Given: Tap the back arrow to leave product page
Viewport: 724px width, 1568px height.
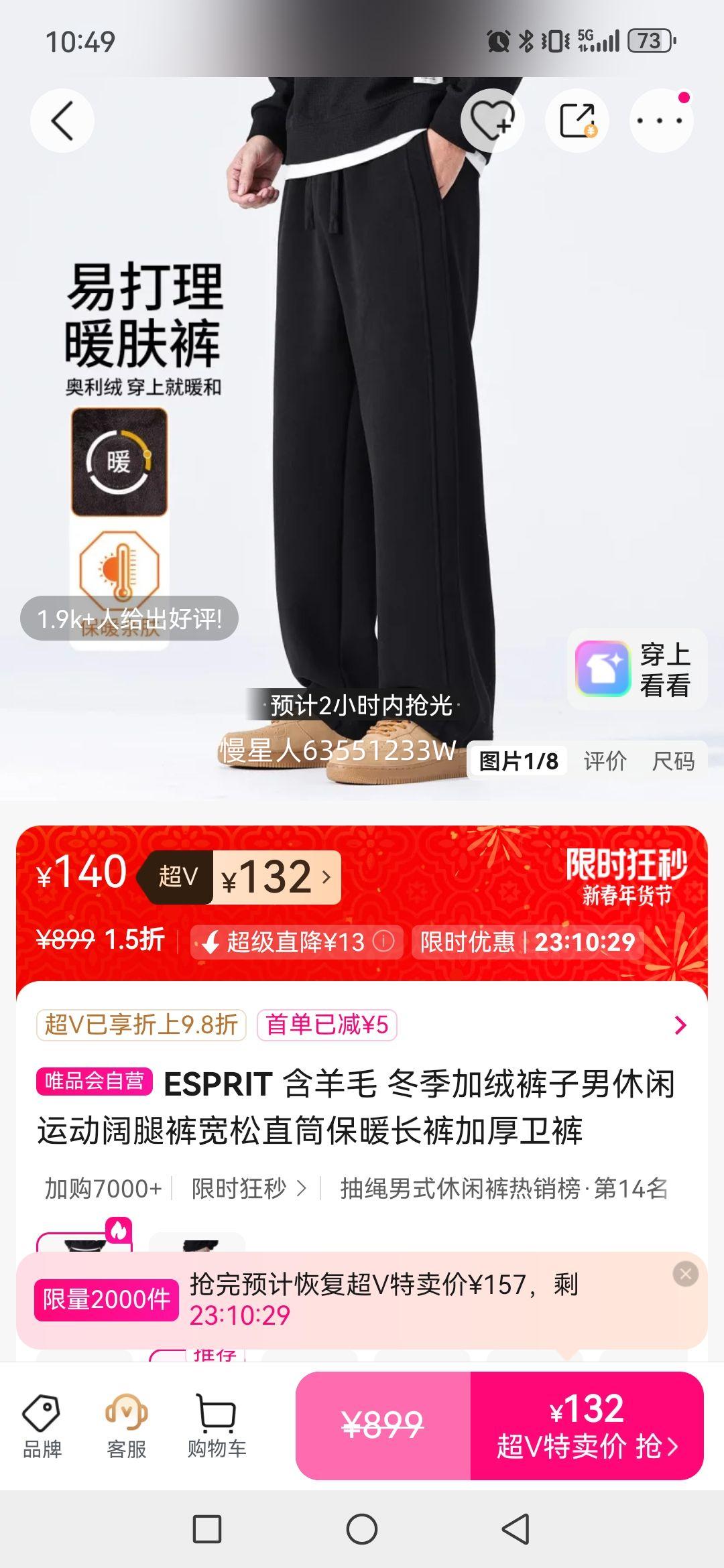Looking at the screenshot, I should tap(62, 122).
